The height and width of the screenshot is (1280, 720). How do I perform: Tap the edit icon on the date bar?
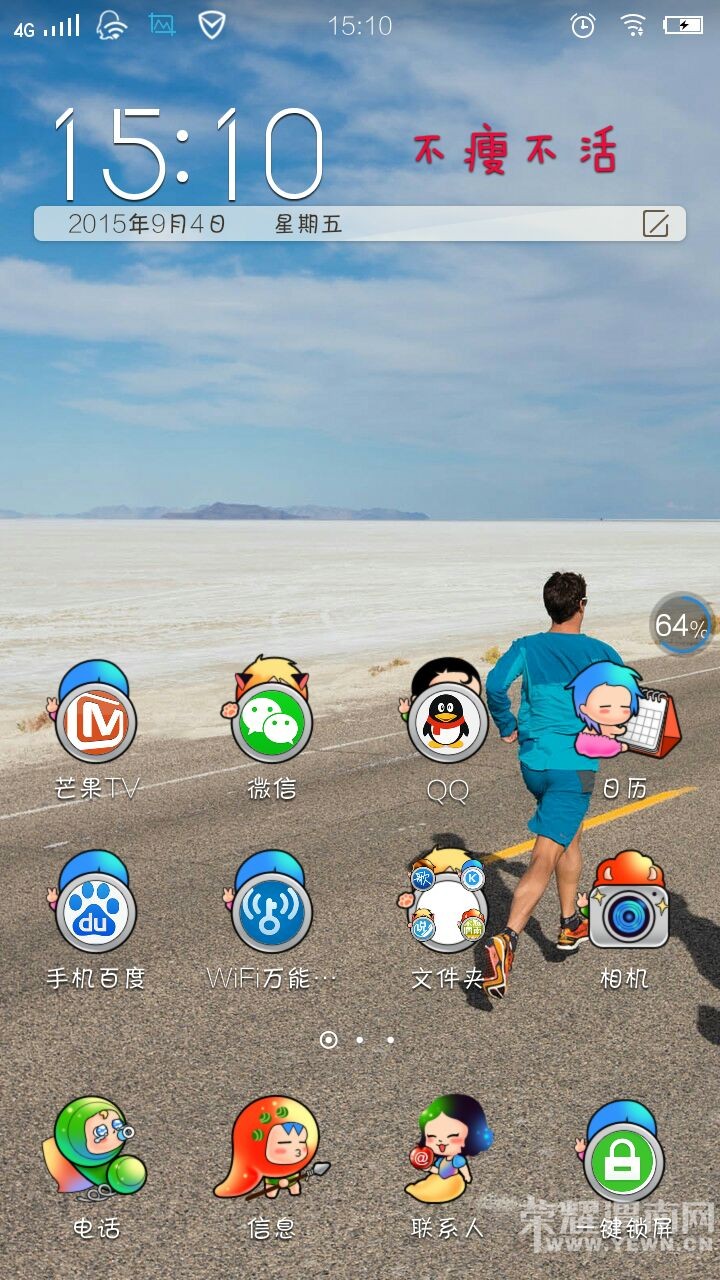(x=655, y=224)
